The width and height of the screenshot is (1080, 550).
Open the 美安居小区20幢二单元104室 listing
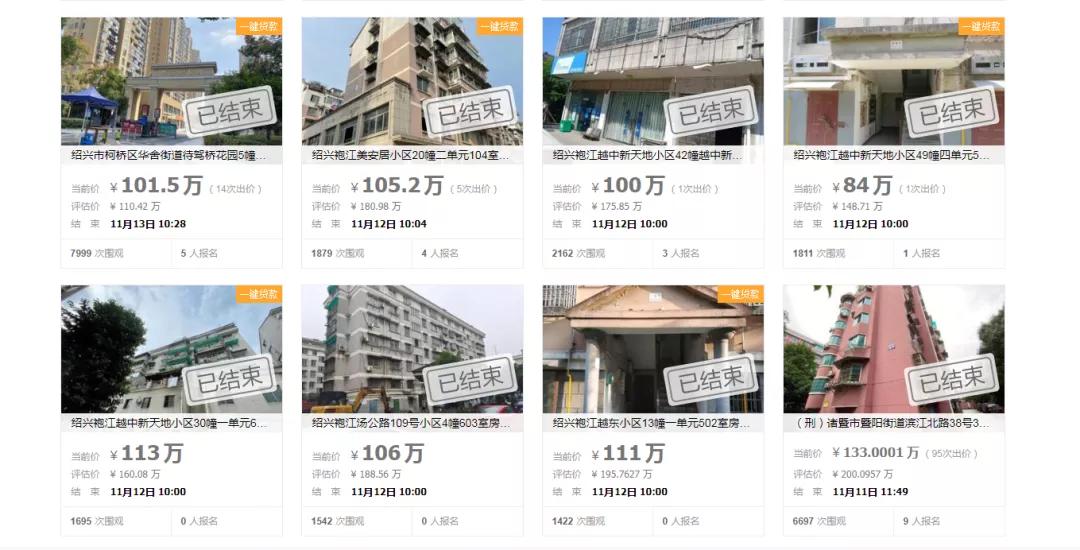[411, 155]
